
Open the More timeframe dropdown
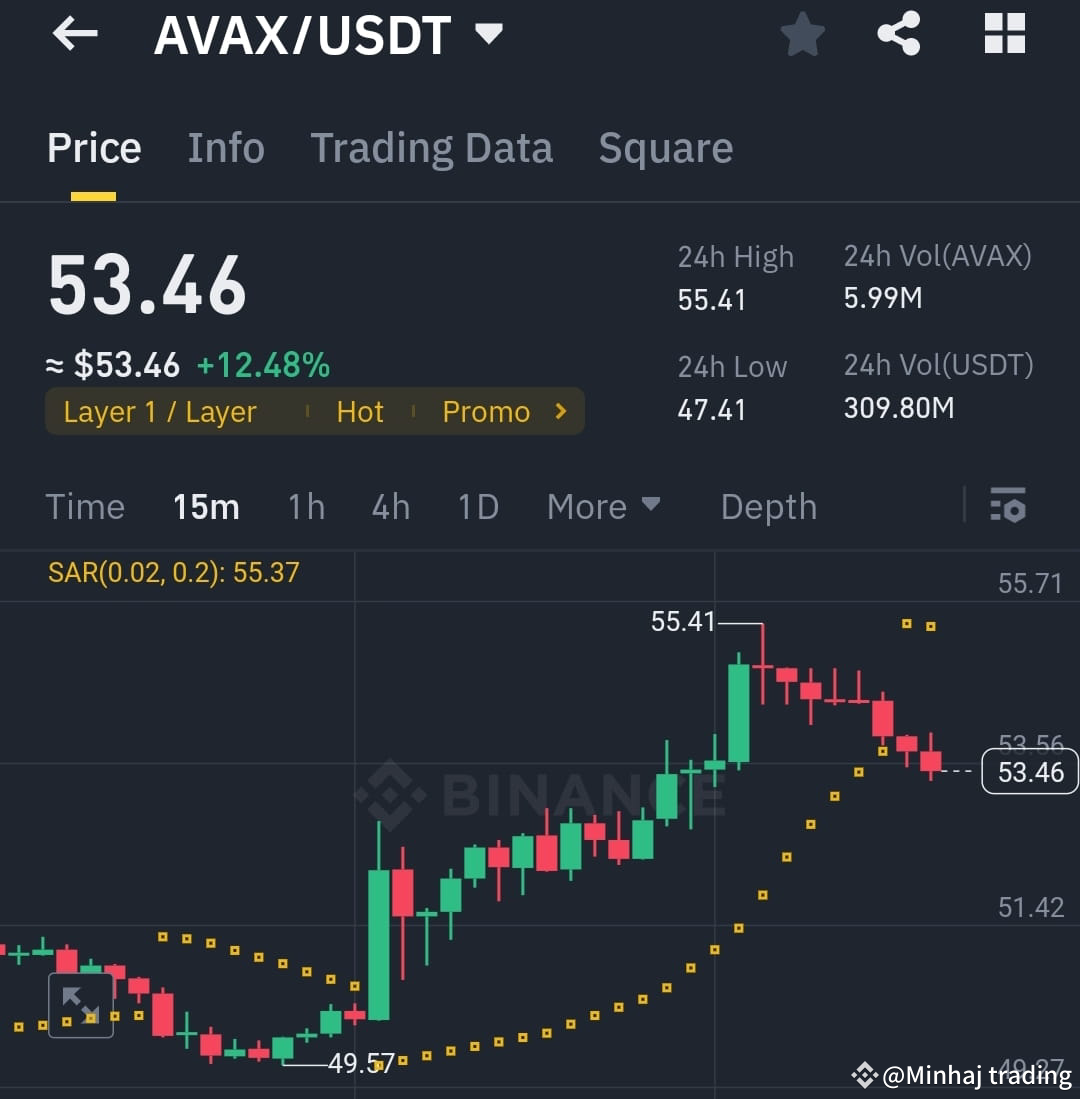click(x=604, y=506)
